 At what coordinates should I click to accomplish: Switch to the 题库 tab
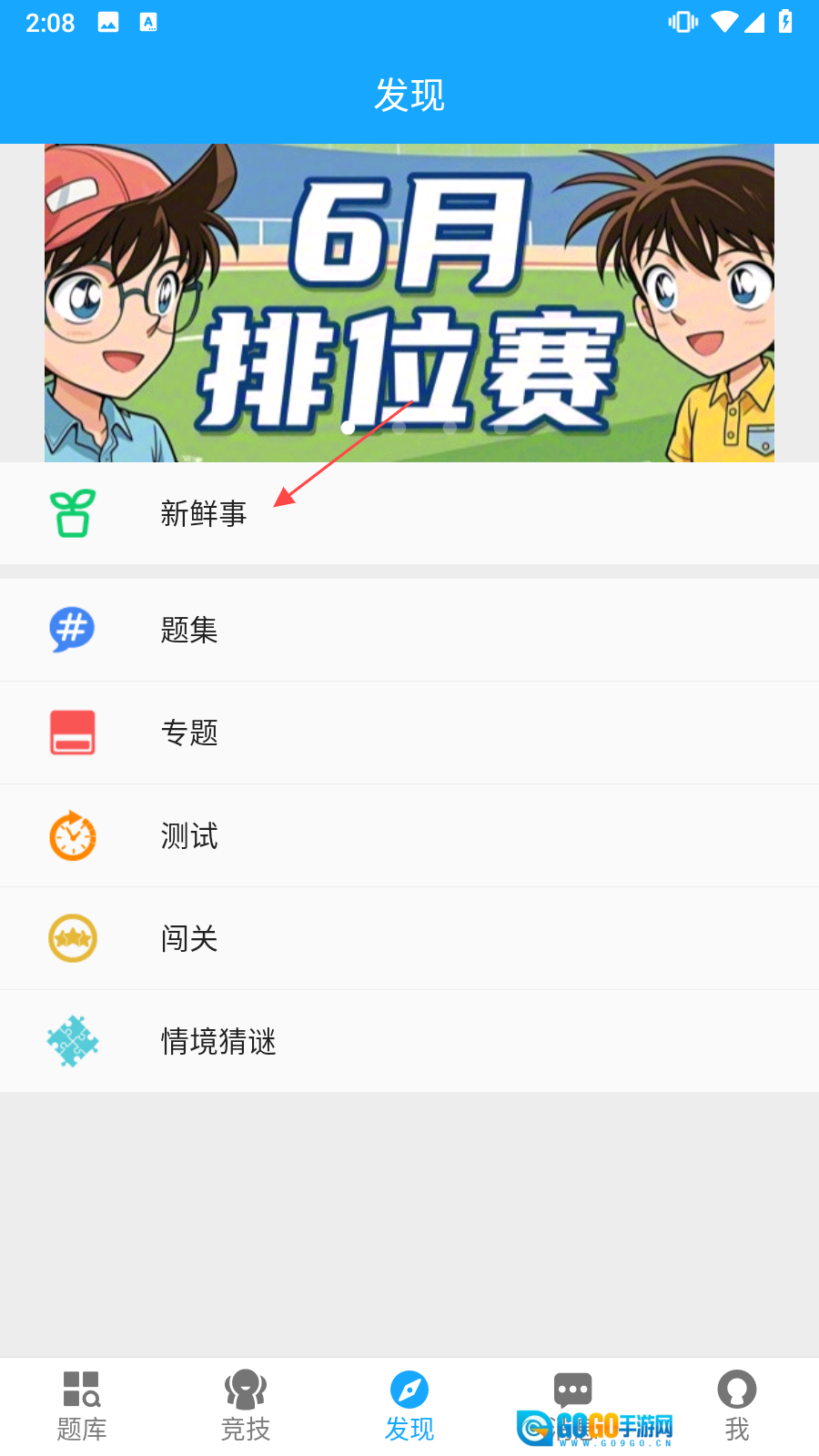click(x=82, y=1406)
